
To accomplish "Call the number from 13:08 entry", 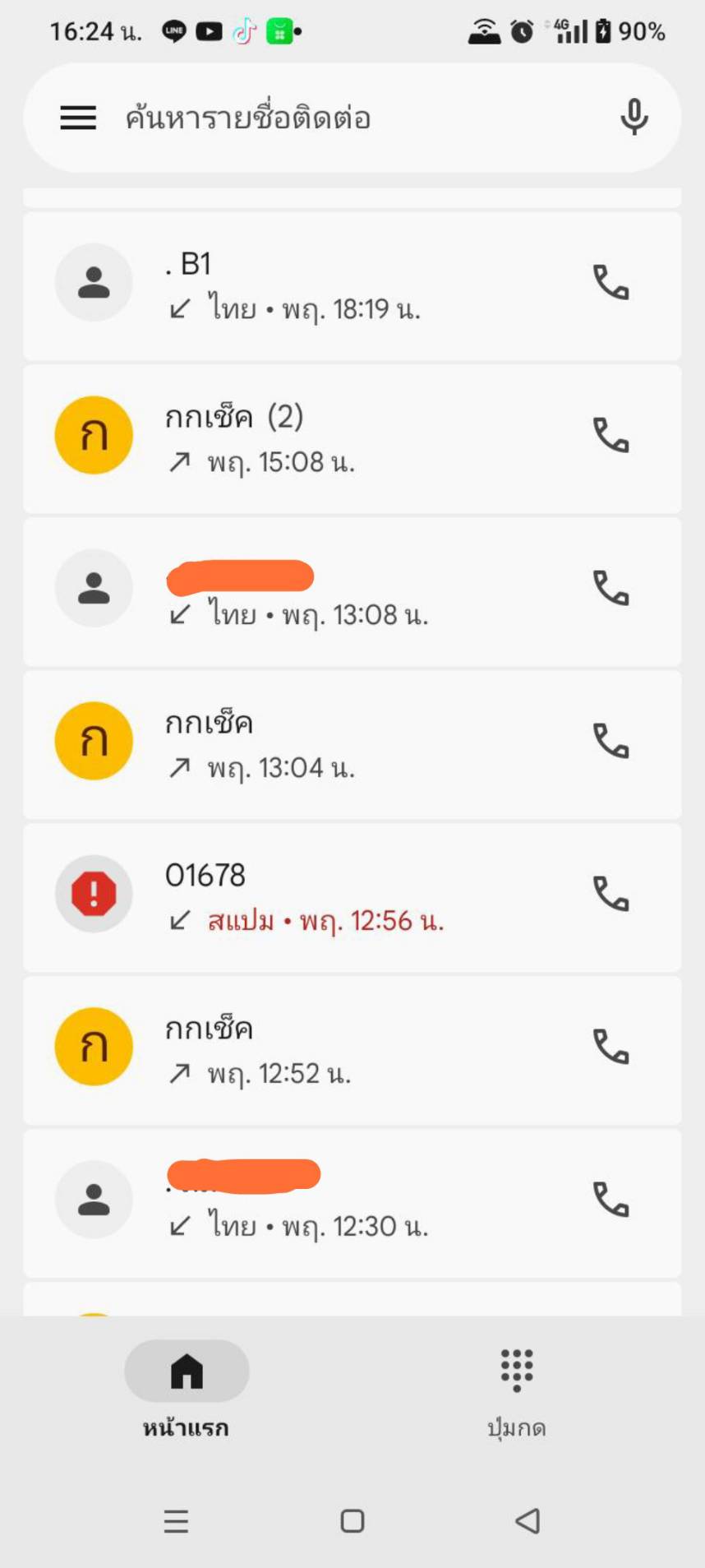I will pos(611,589).
